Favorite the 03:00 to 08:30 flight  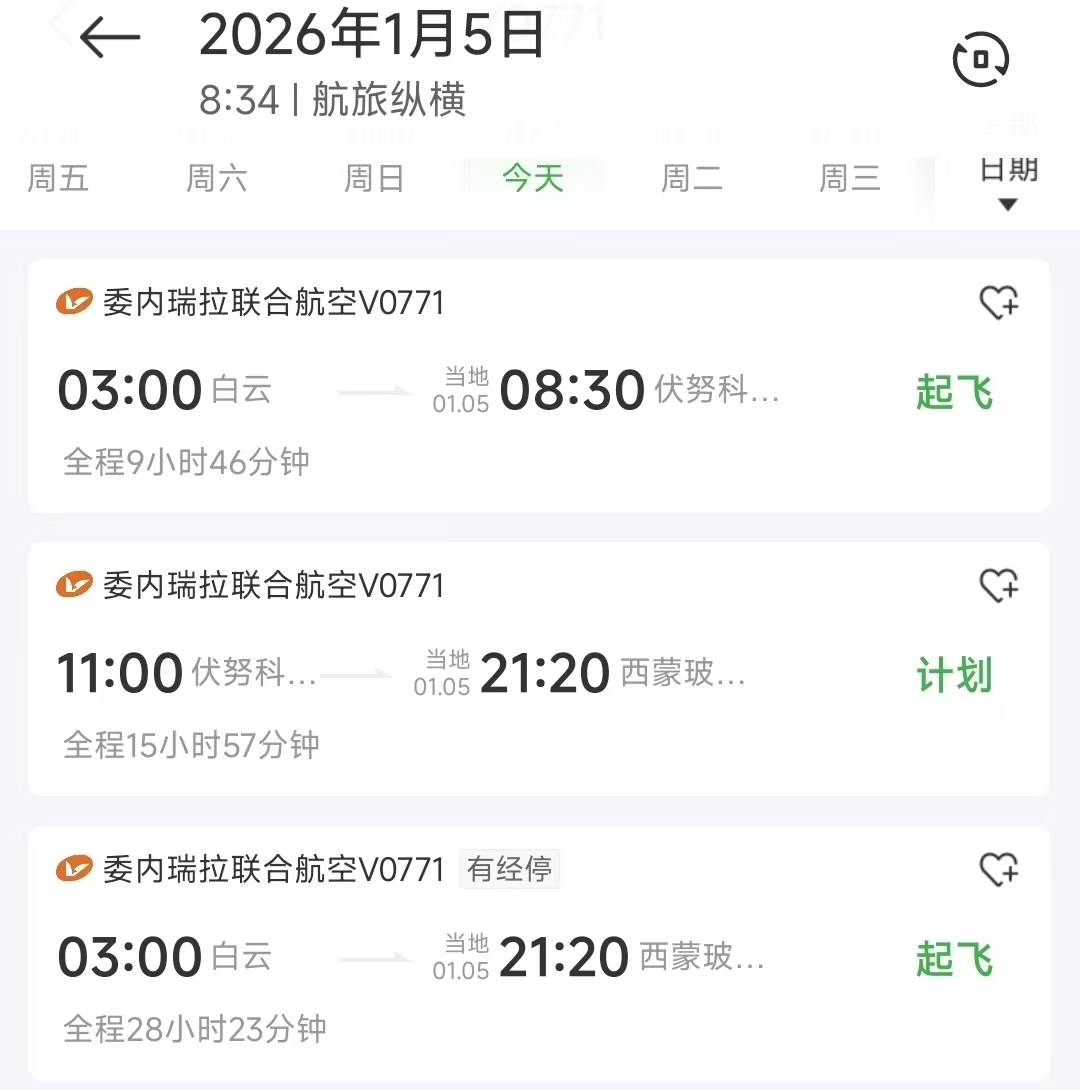pyautogui.click(x=998, y=302)
